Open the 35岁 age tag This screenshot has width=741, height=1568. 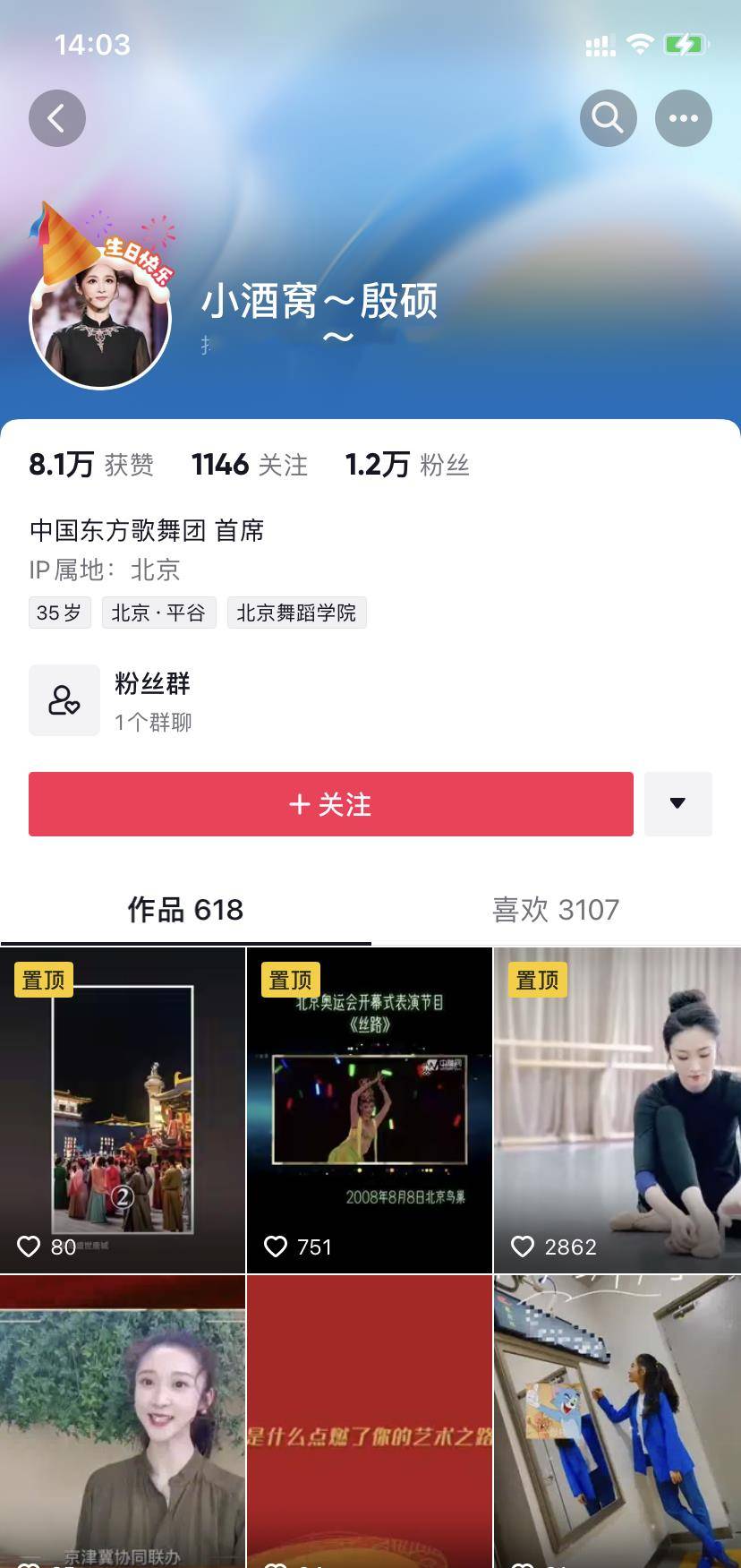pyautogui.click(x=59, y=613)
